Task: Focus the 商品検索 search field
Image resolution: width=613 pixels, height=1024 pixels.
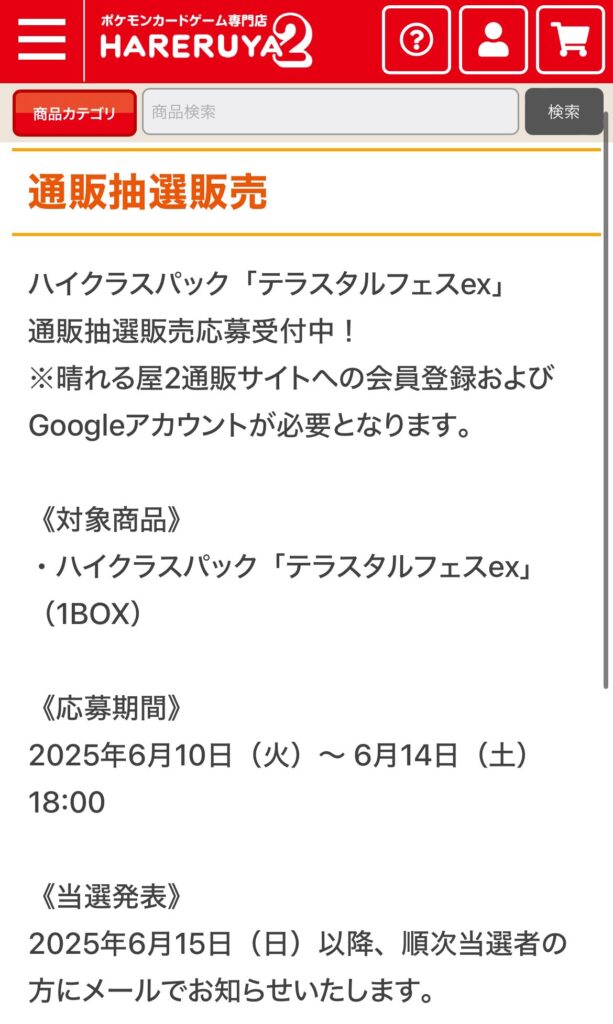Action: [x=330, y=112]
